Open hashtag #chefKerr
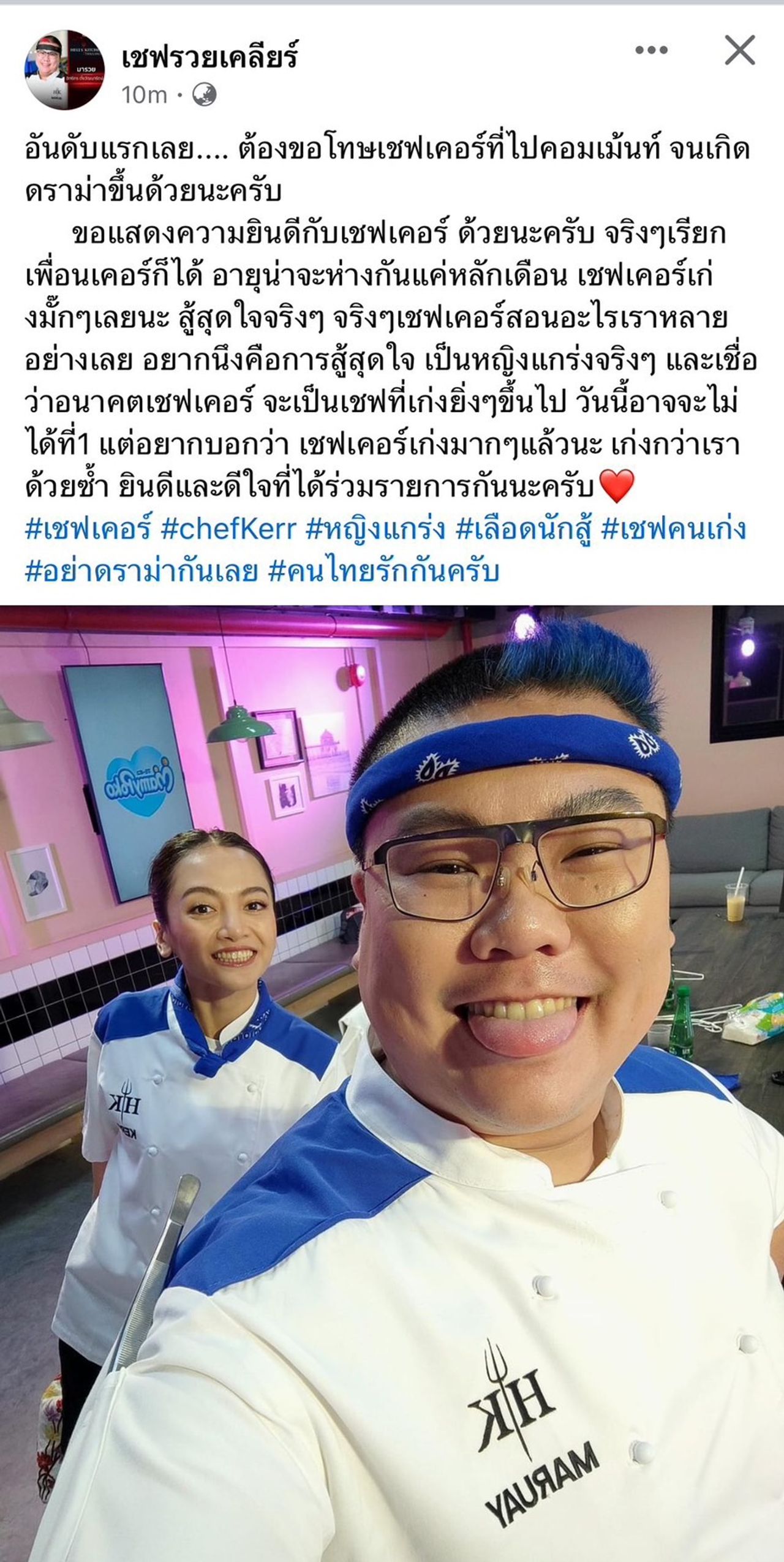This screenshot has height=1562, width=784. point(228,529)
